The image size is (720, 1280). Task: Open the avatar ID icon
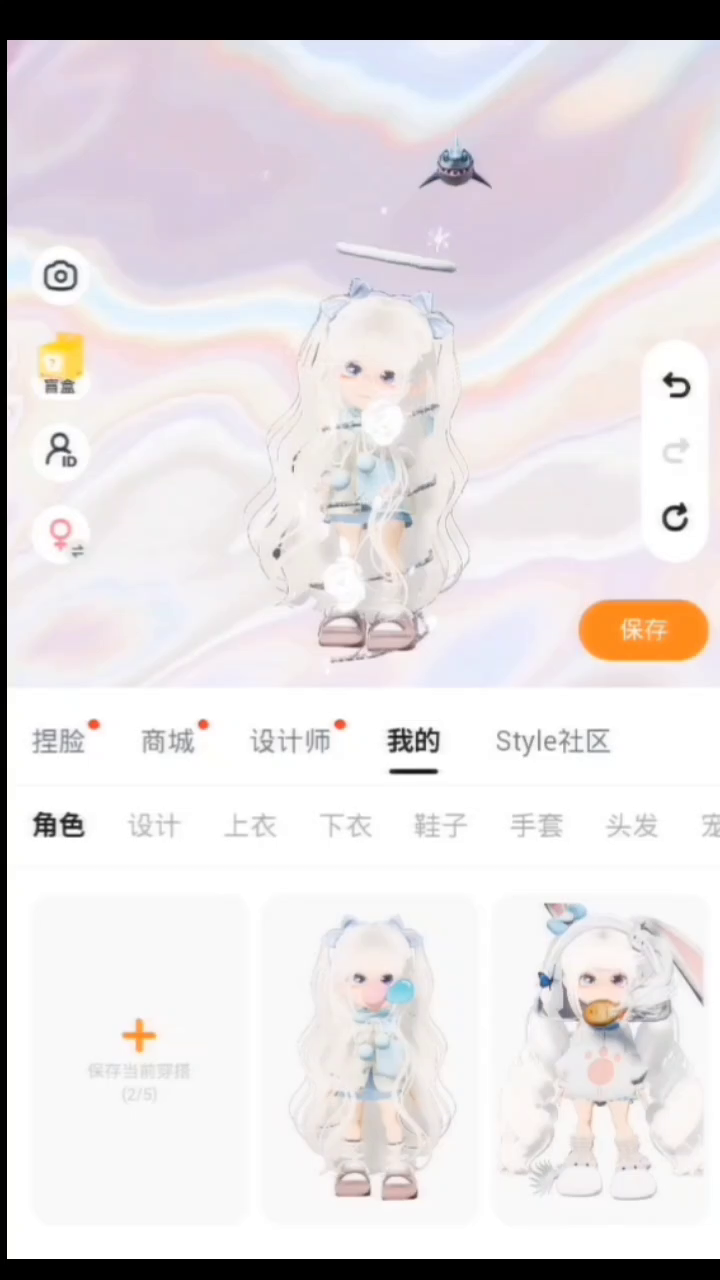click(60, 451)
